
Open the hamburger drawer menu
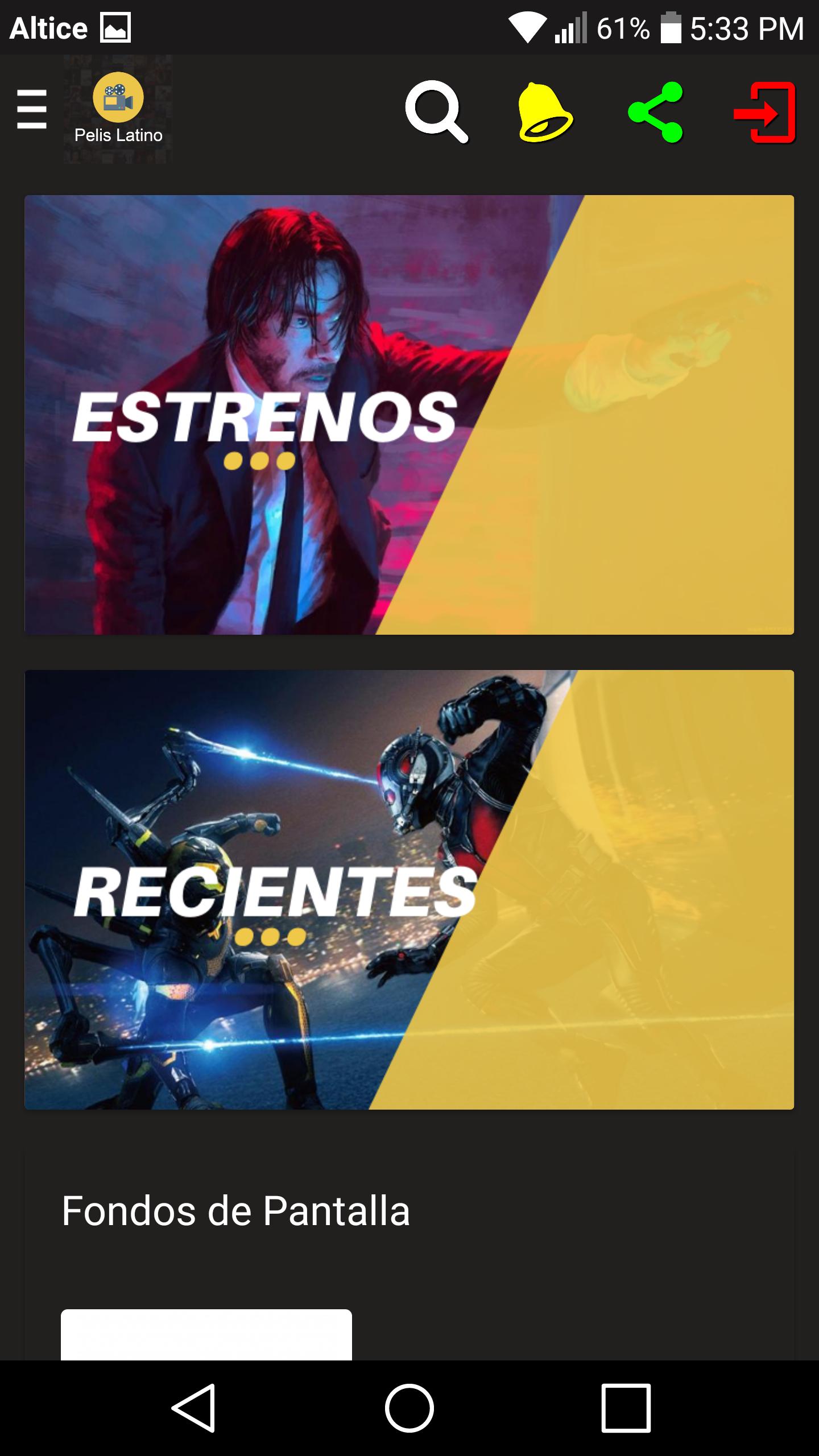pos(32,109)
